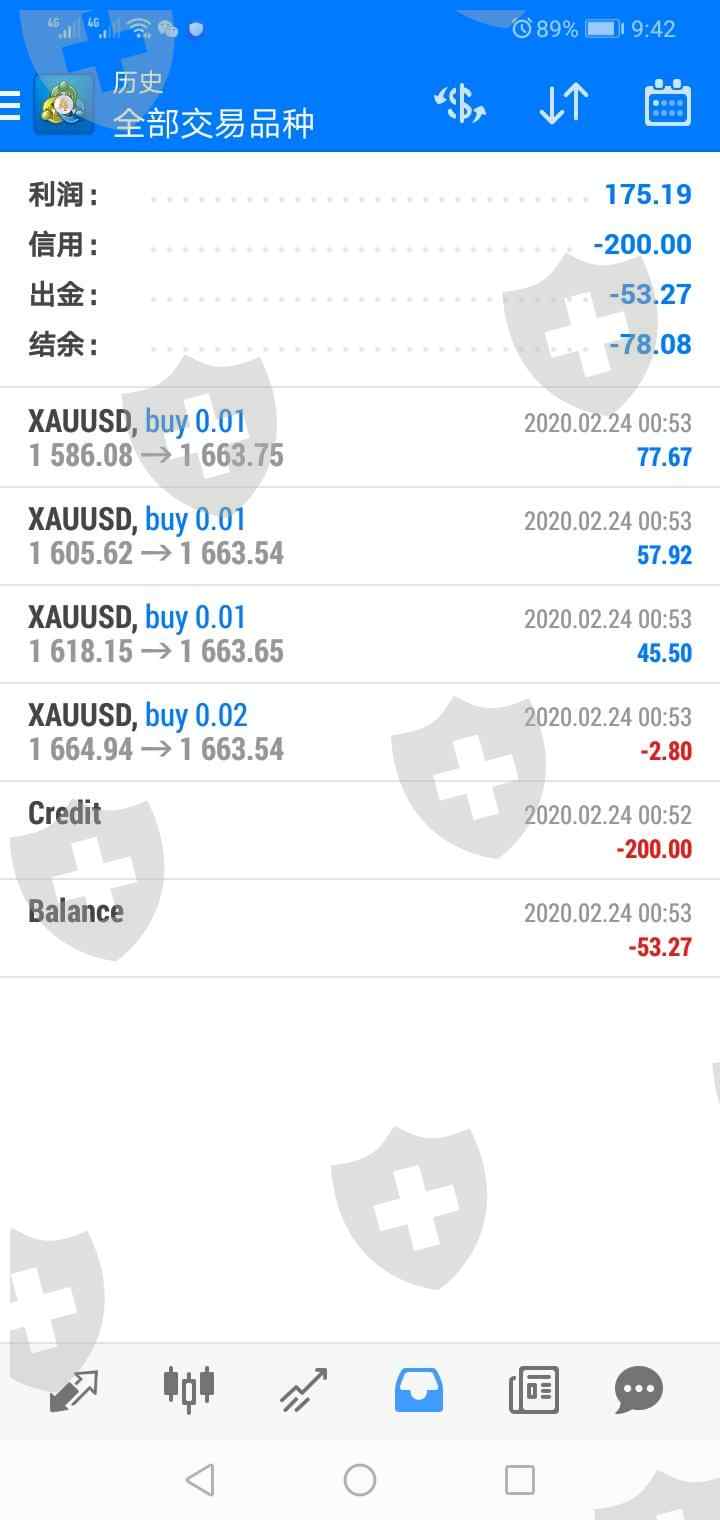Expand the XAUUSD buy 0.02 trade
Image resolution: width=720 pixels, height=1520 pixels.
[x=360, y=733]
